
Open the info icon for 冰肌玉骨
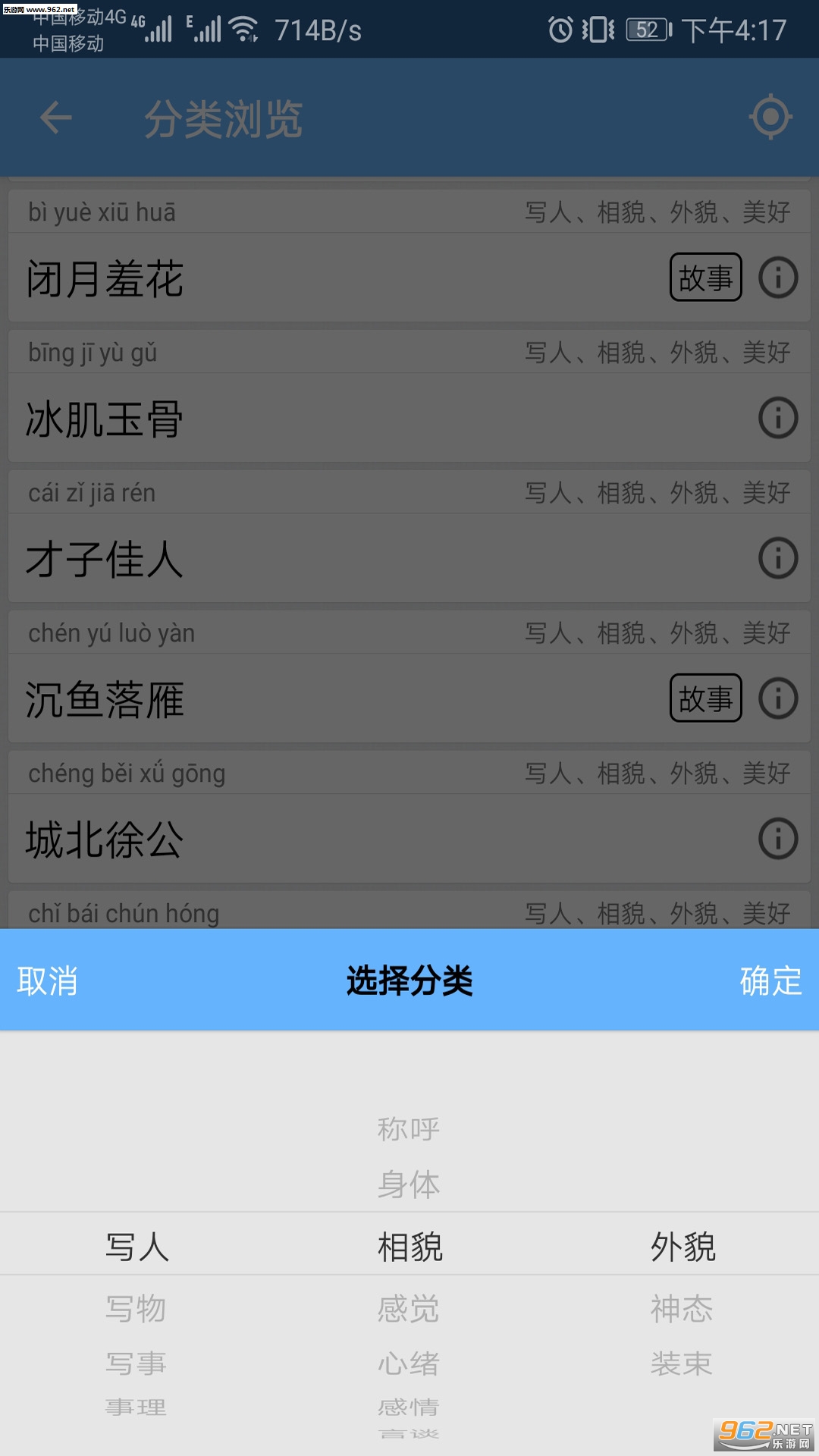coord(778,418)
